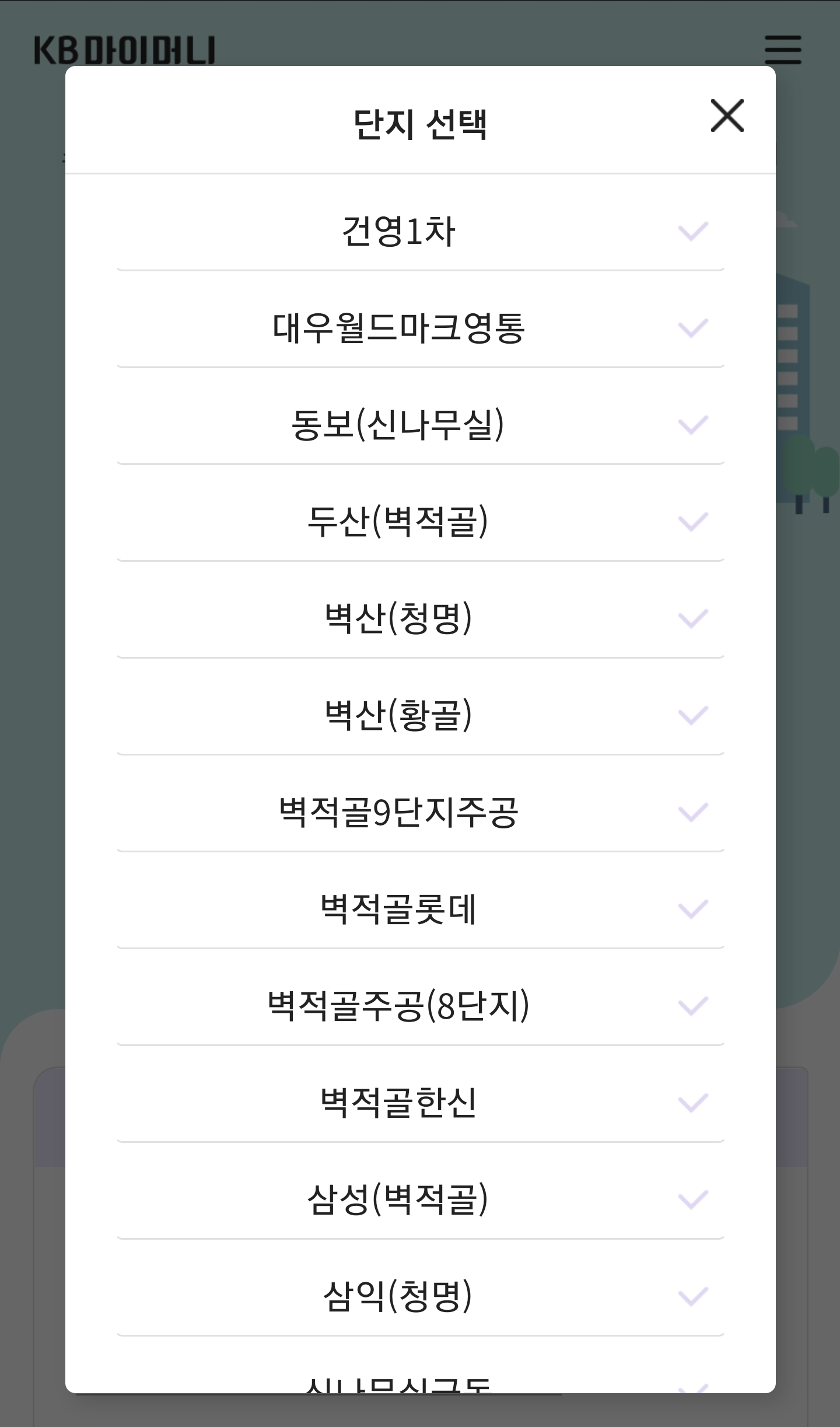The width and height of the screenshot is (840, 1427).
Task: Pick 삼익(청명) complex
Action: click(420, 1297)
